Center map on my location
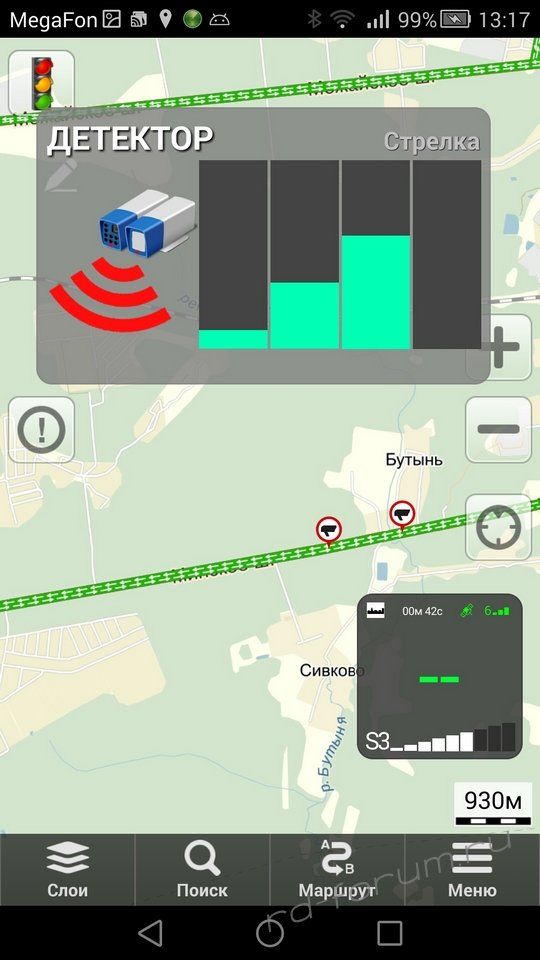Screen dimensions: 540x960 point(498,527)
